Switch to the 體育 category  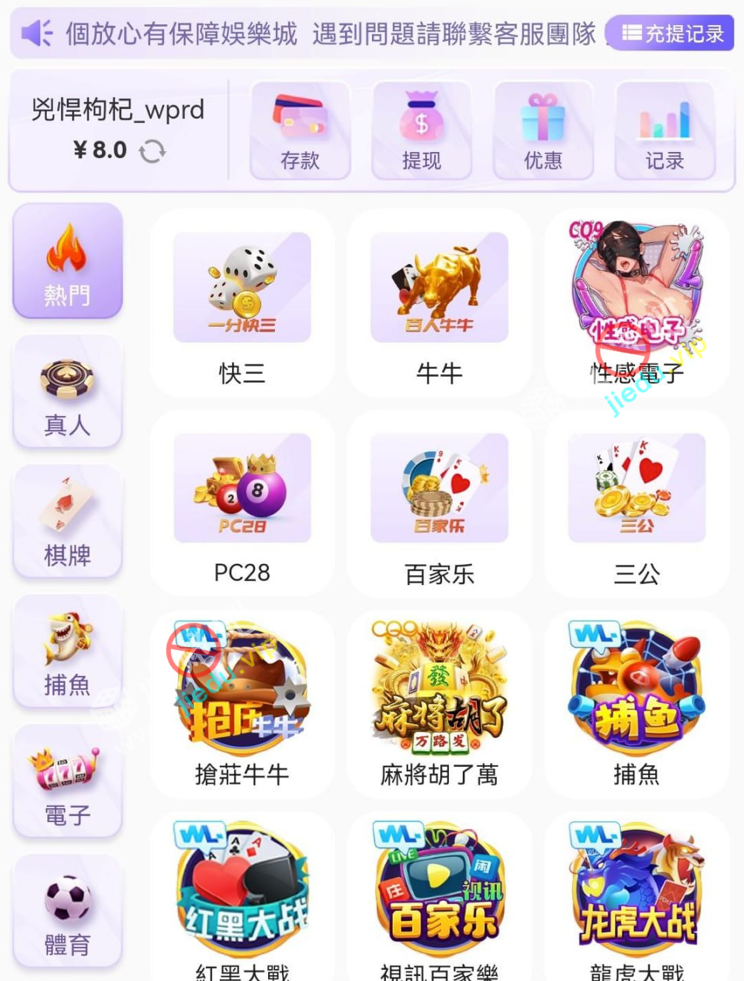tap(67, 910)
